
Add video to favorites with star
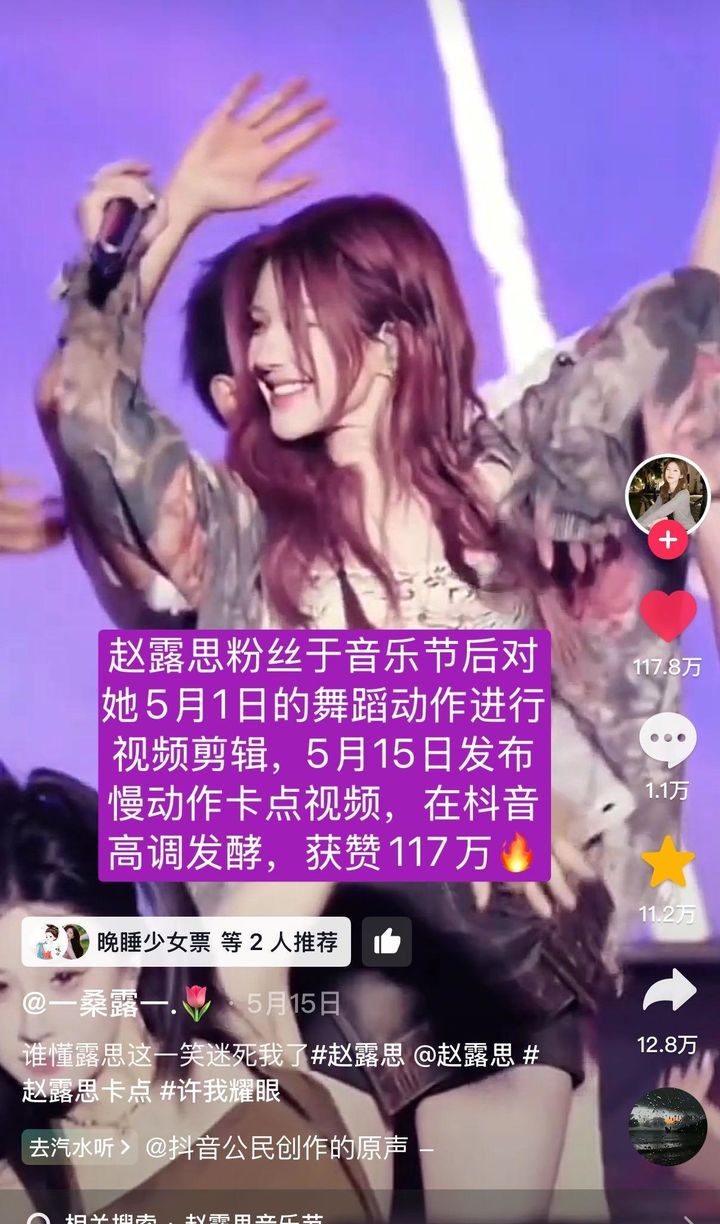pyautogui.click(x=668, y=863)
